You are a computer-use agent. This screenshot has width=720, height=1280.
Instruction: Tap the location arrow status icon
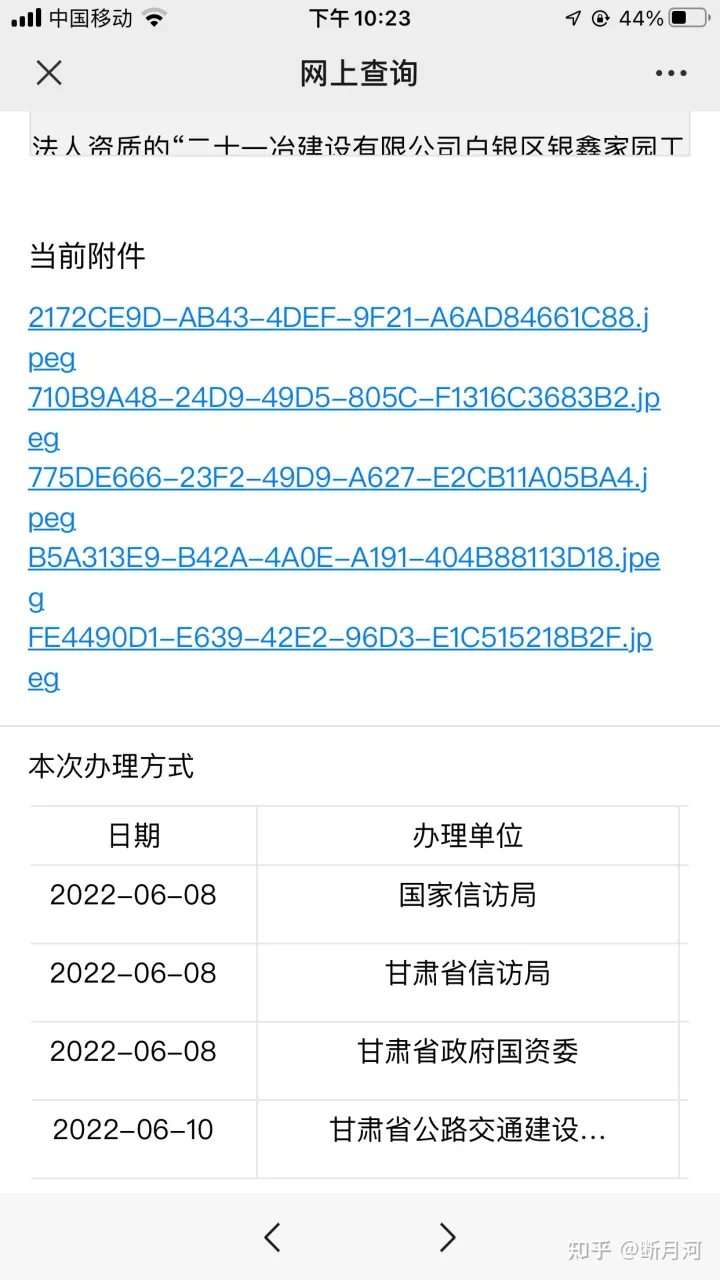point(571,16)
